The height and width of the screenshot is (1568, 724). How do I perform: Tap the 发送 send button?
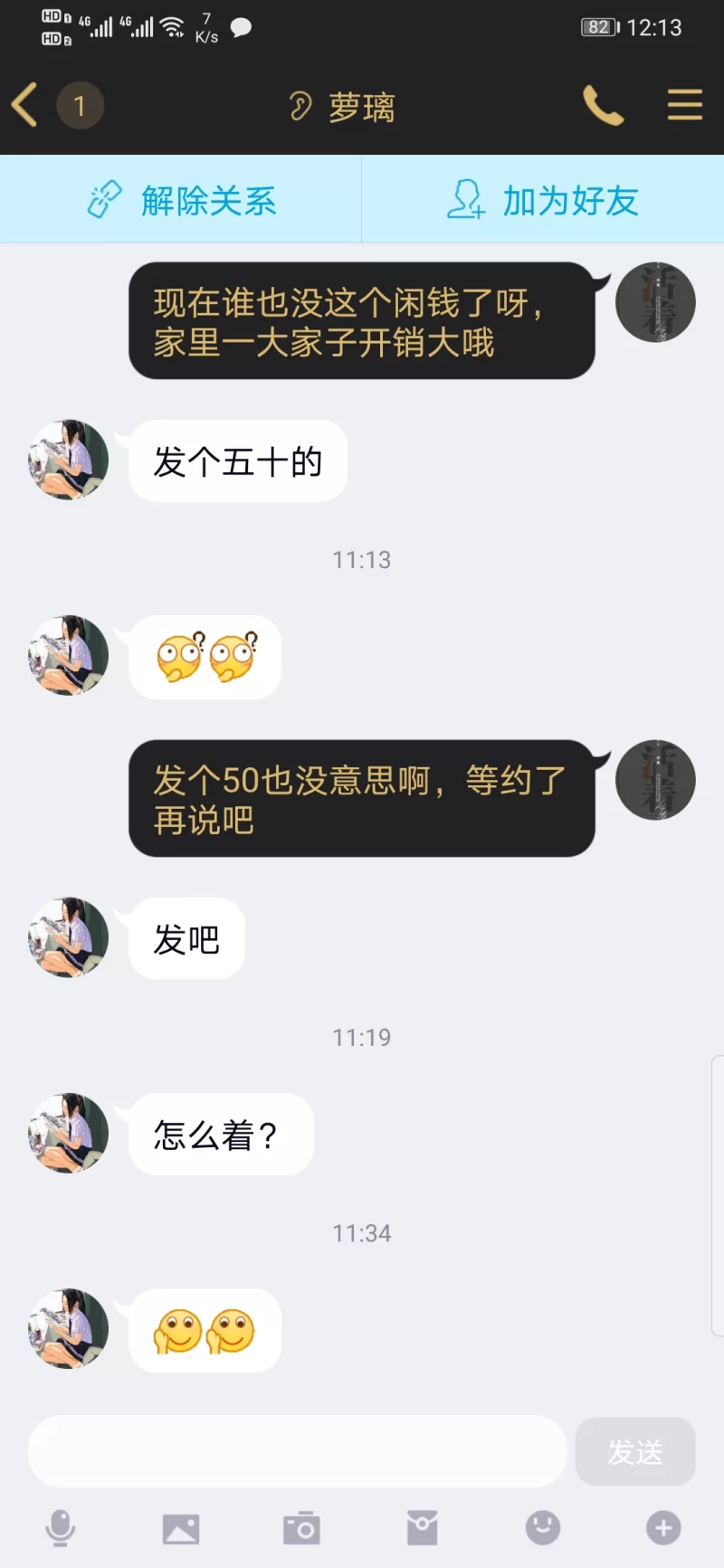pos(635,1451)
